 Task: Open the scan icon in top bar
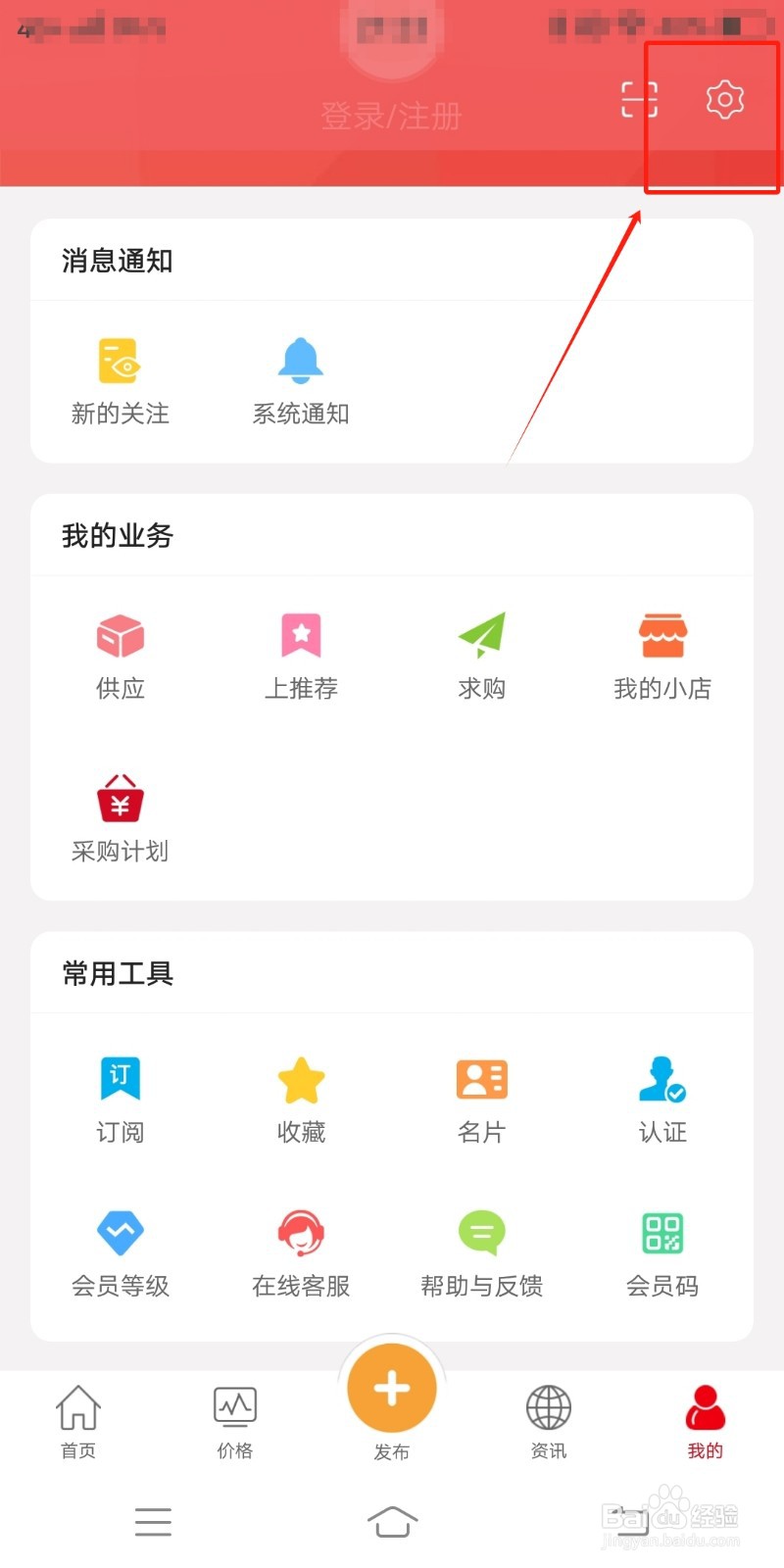click(639, 99)
